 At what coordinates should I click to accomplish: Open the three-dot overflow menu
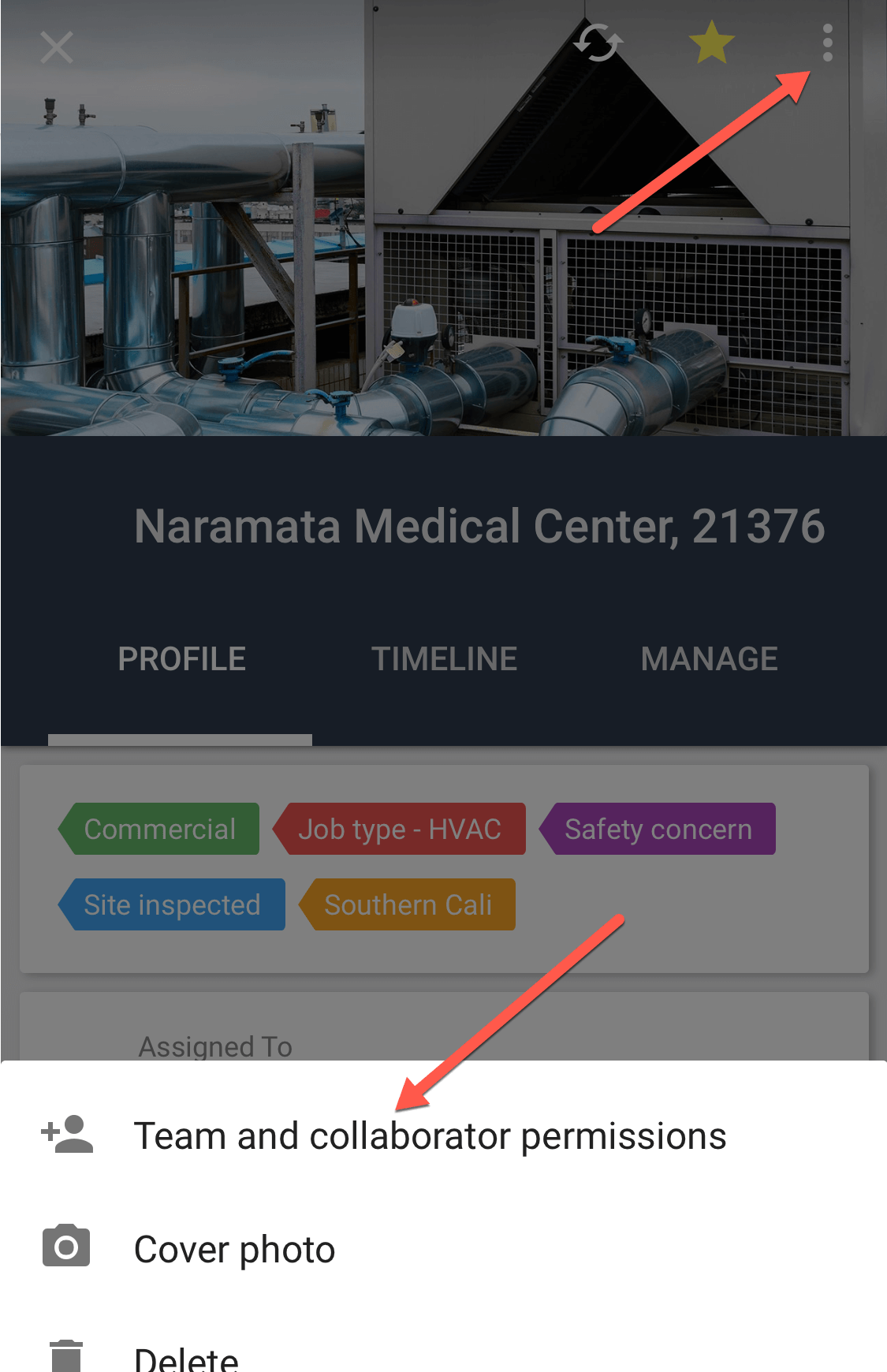tap(827, 43)
